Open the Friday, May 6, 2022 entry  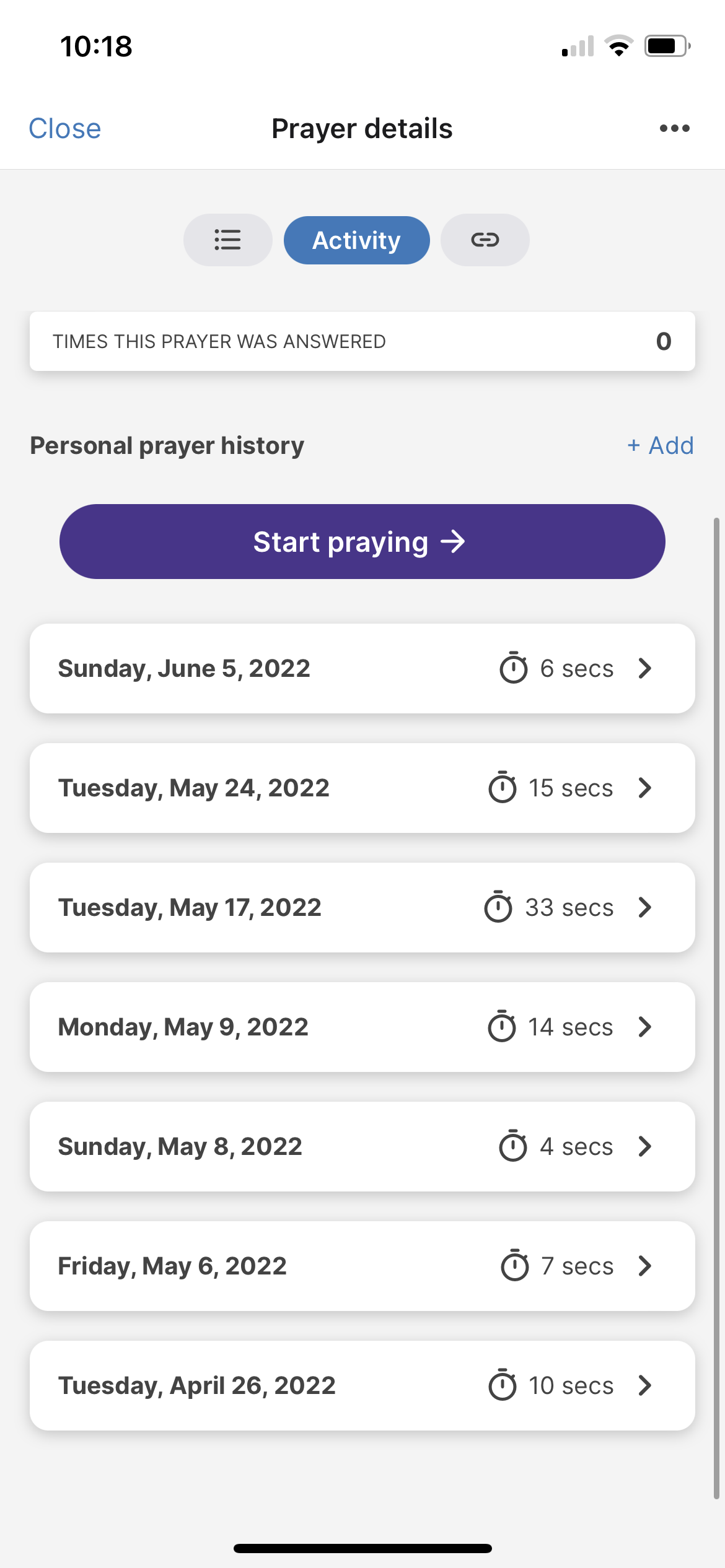coord(362,1266)
